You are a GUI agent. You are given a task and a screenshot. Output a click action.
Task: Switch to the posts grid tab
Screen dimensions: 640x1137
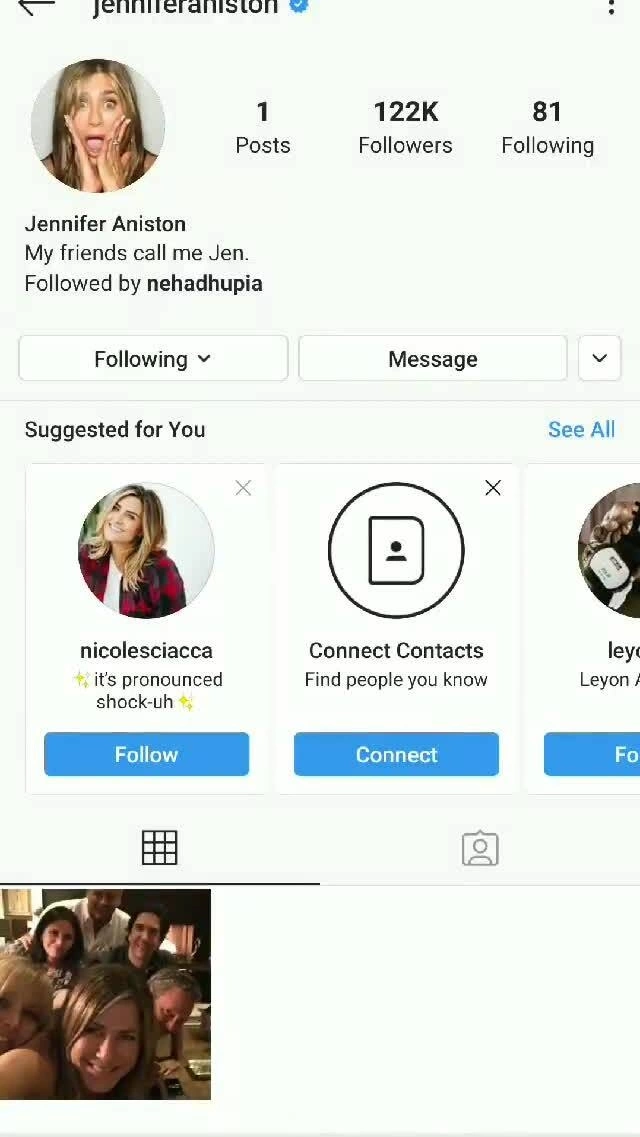click(x=160, y=848)
